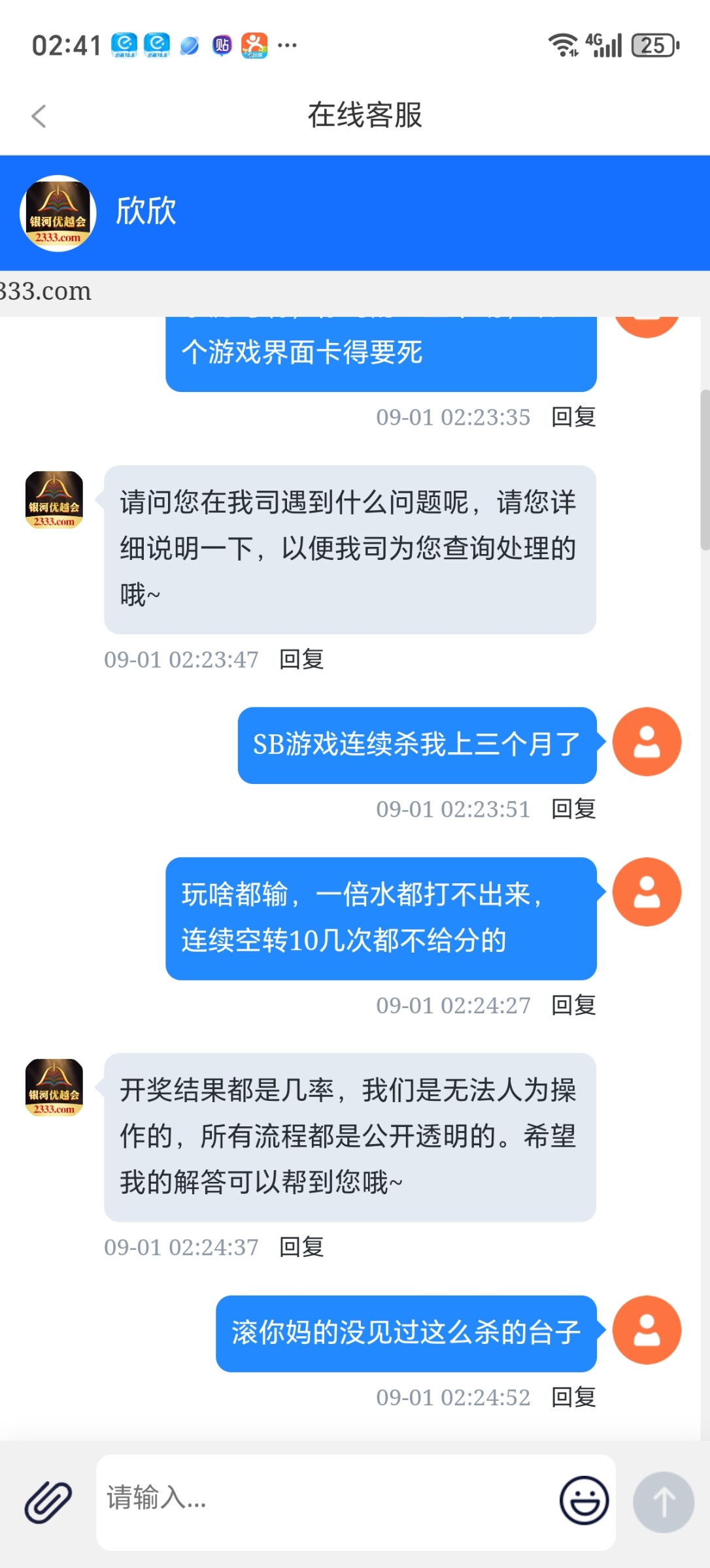
Task: Reply to the 02:24:52 message
Action: [573, 1397]
